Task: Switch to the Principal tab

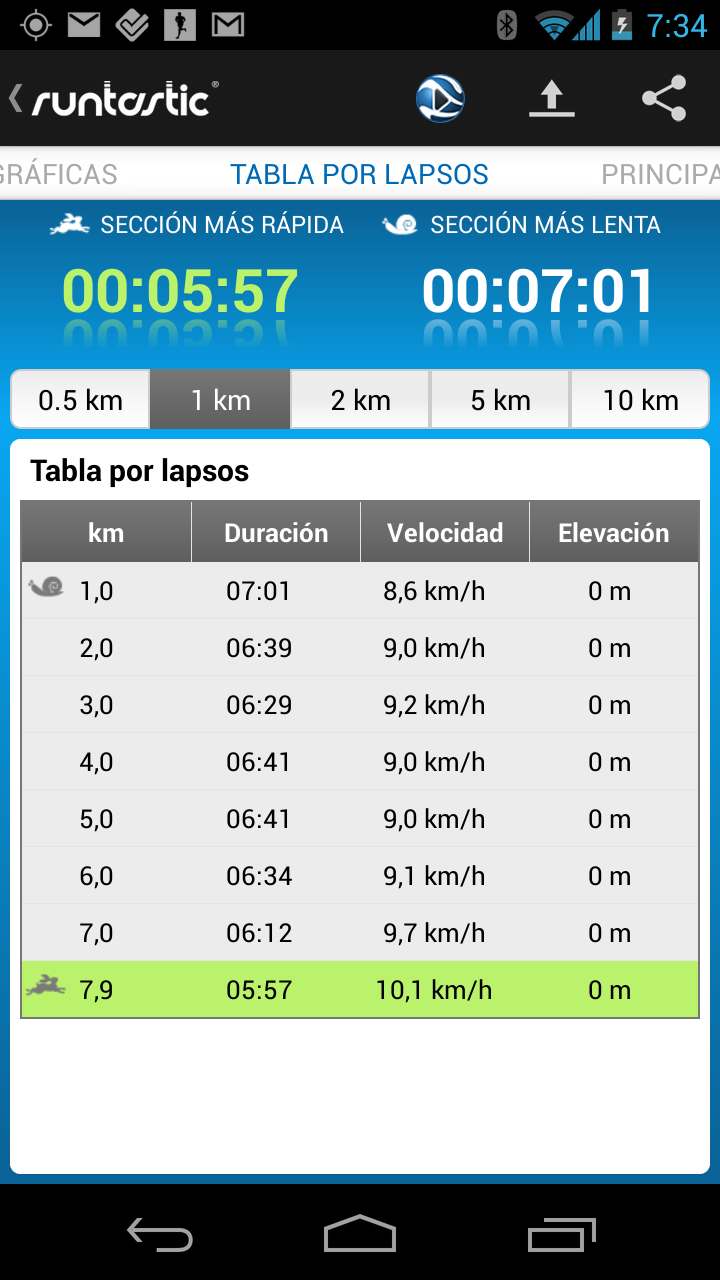Action: pyautogui.click(x=661, y=174)
